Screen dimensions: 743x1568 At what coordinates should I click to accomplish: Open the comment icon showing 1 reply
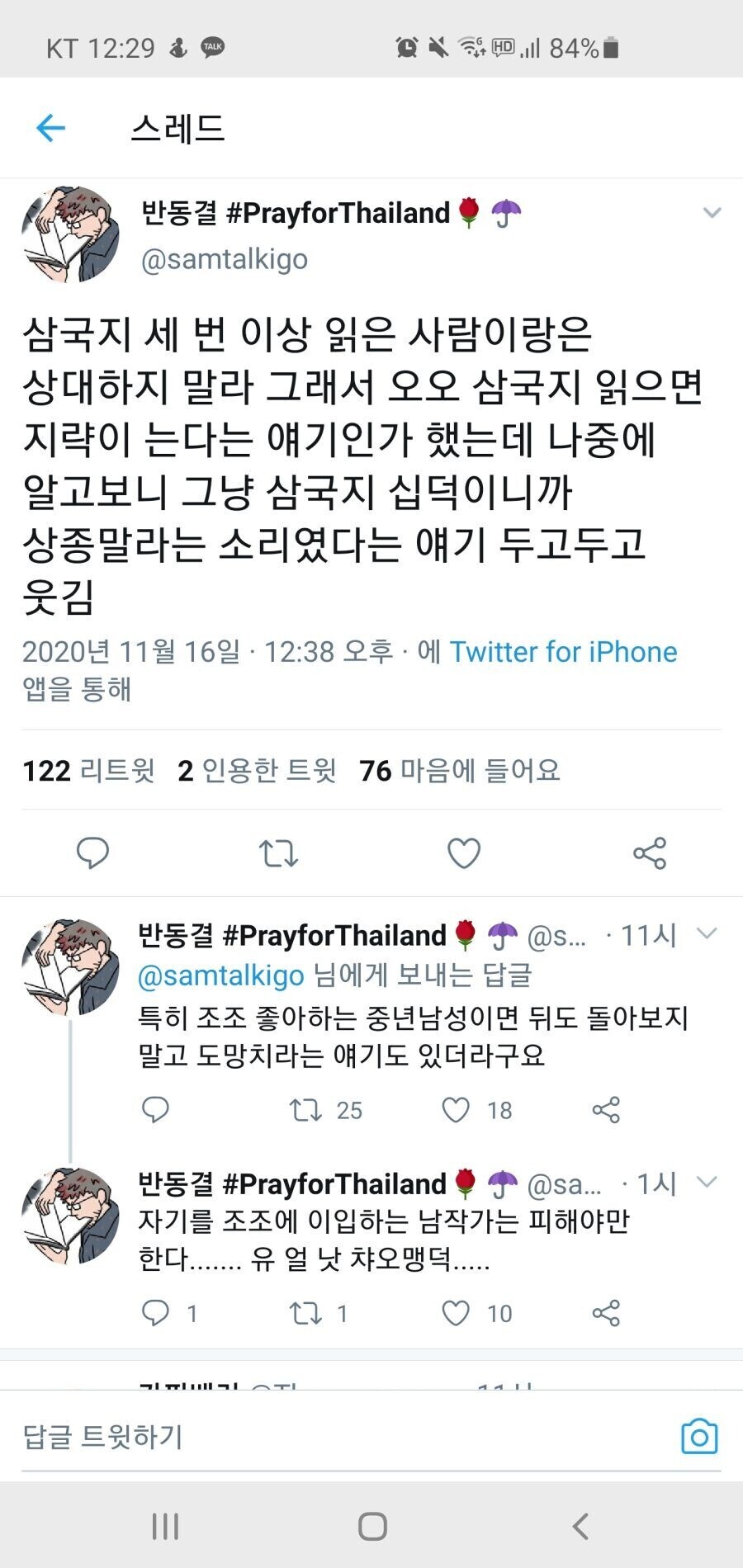[x=155, y=1313]
